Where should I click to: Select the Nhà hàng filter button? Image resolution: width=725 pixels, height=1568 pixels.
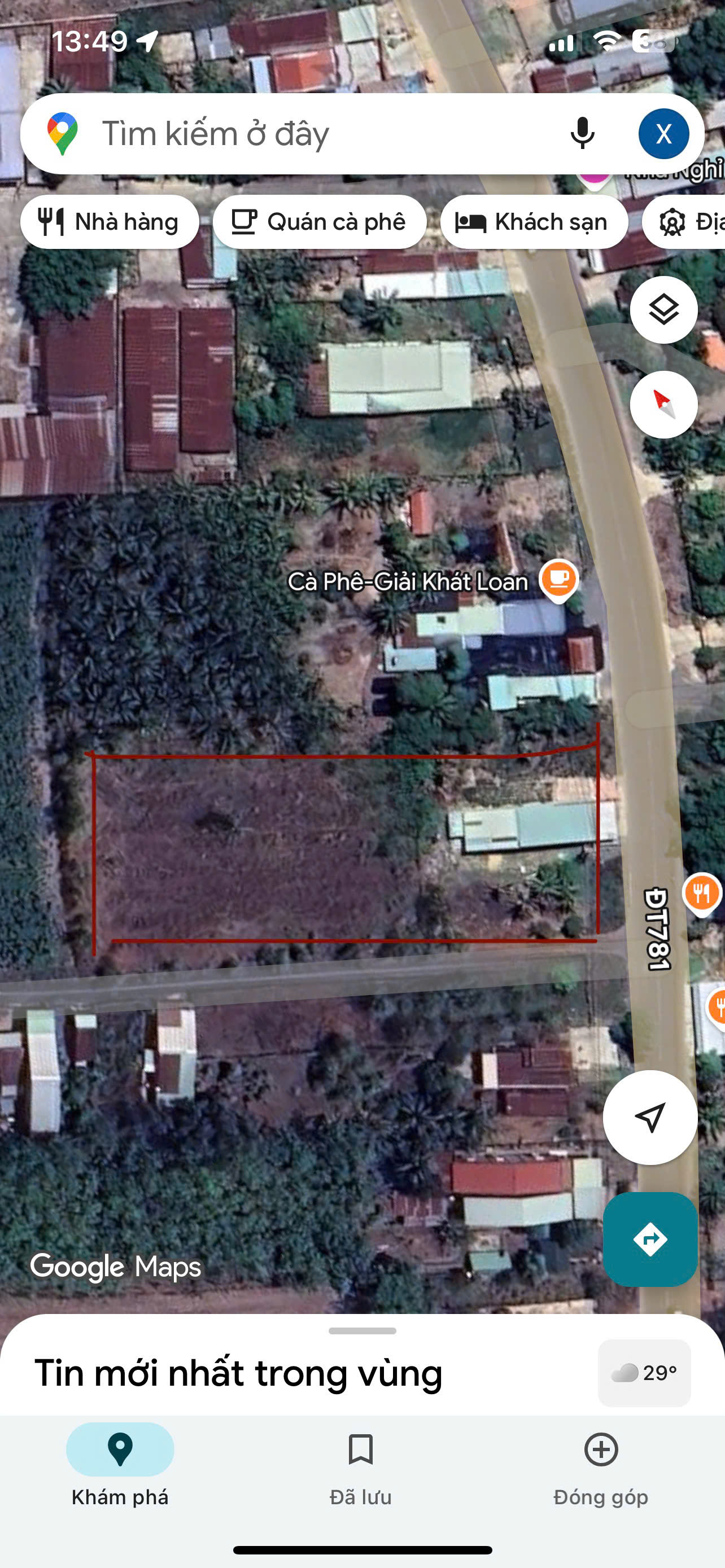point(110,222)
